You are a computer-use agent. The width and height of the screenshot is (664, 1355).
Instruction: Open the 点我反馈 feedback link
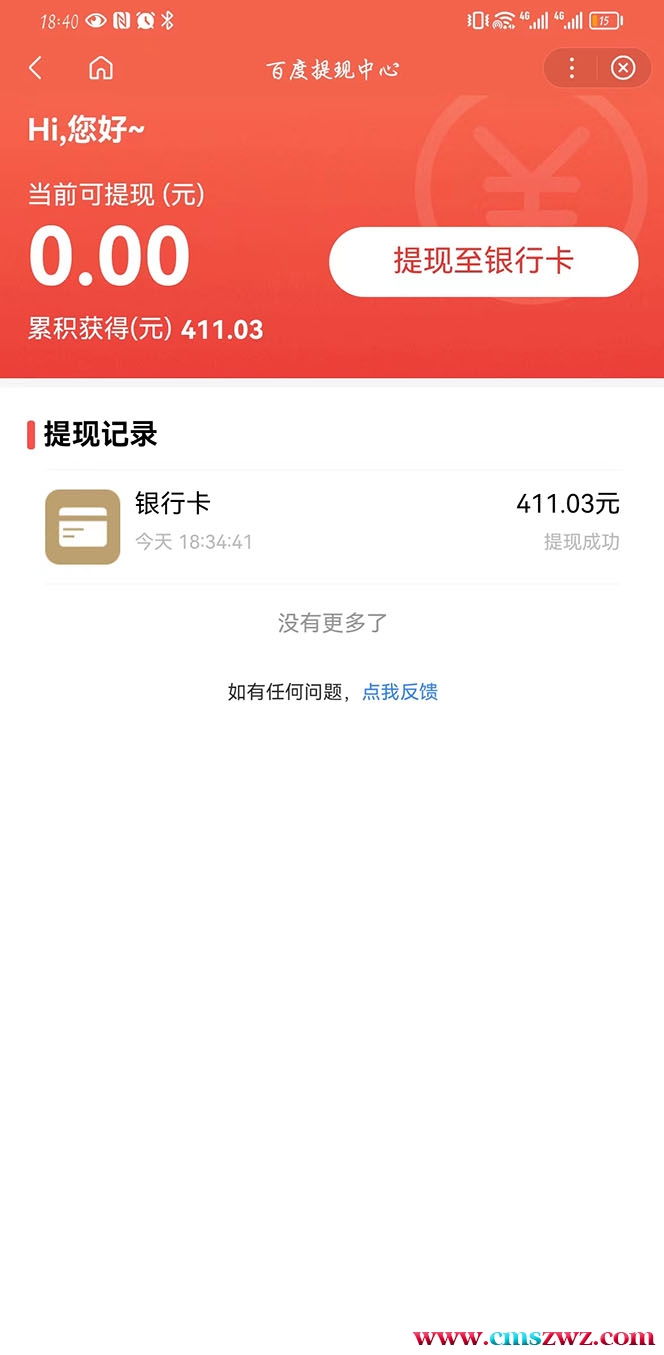tap(400, 692)
